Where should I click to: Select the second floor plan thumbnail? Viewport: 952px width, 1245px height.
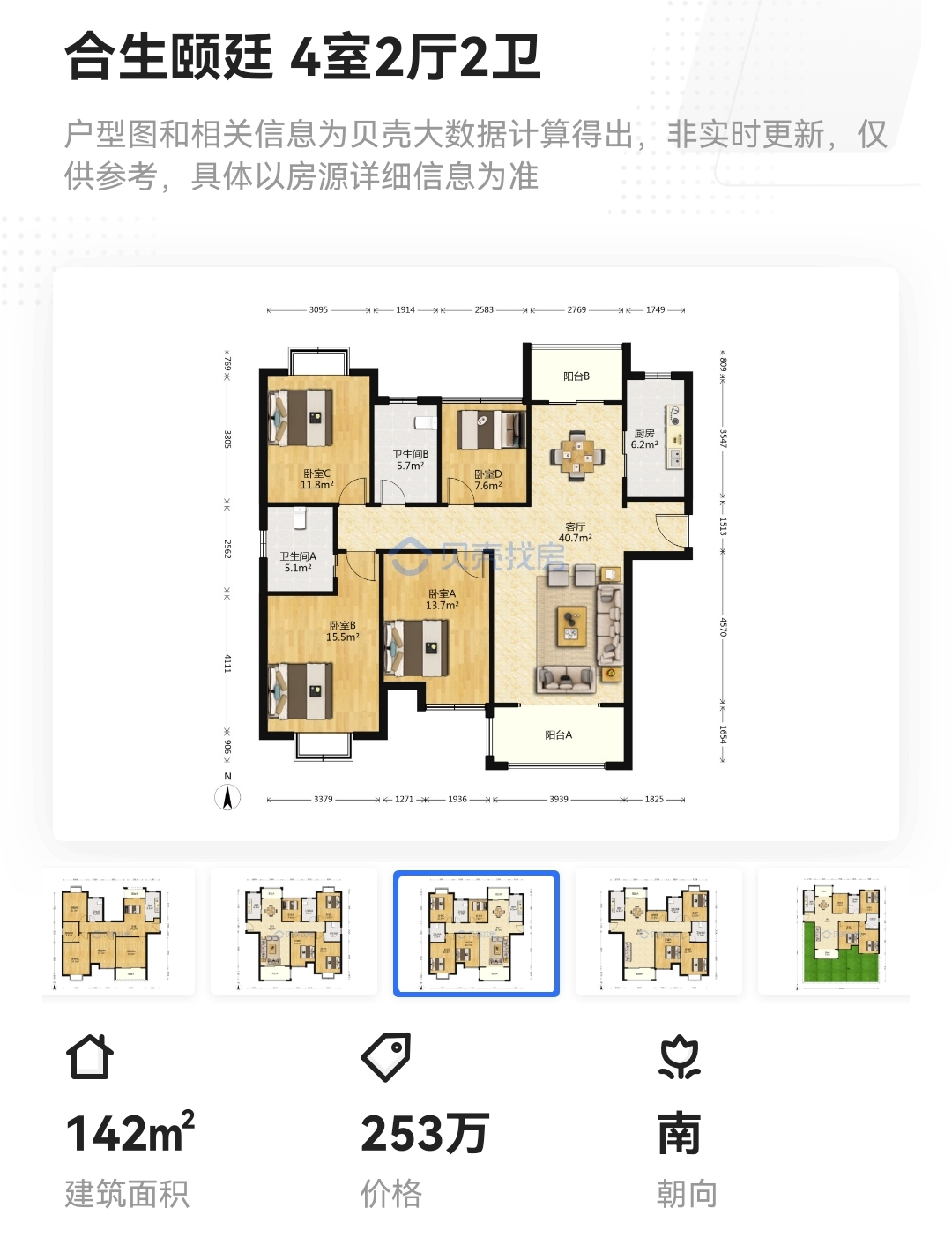coord(294,932)
